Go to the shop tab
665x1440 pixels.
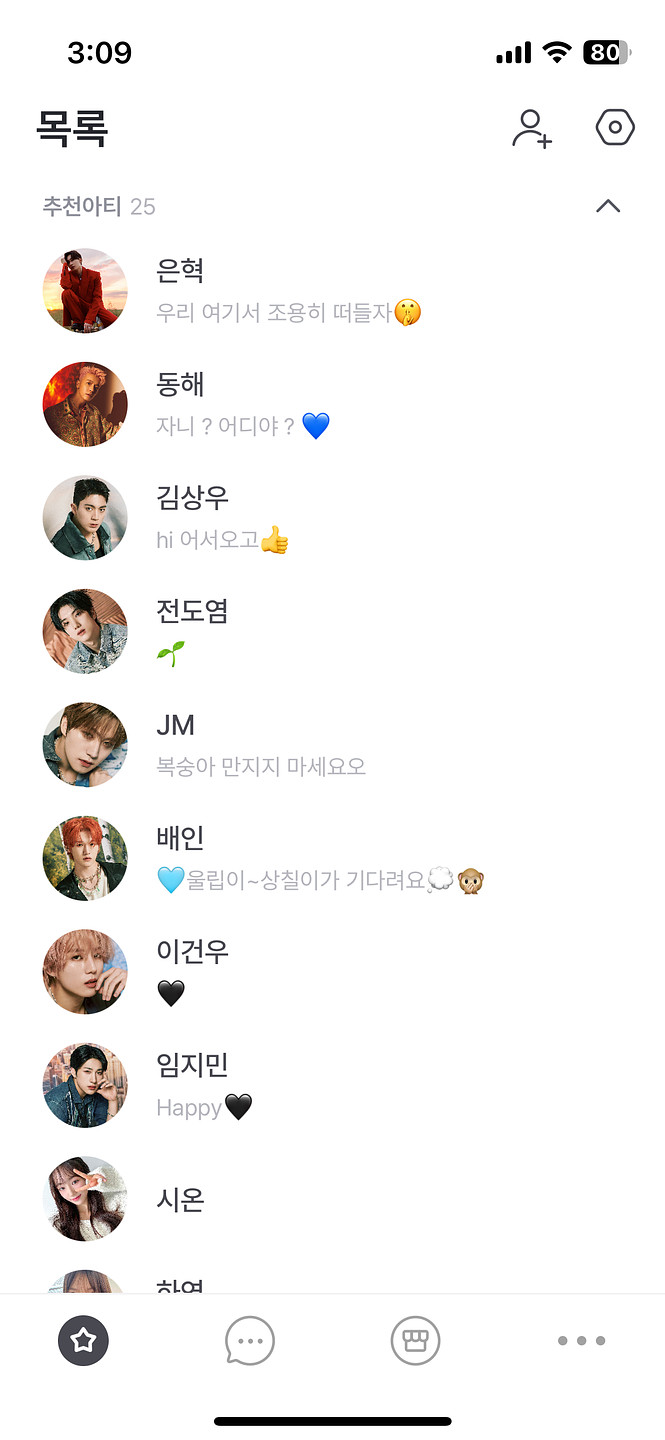click(415, 1341)
